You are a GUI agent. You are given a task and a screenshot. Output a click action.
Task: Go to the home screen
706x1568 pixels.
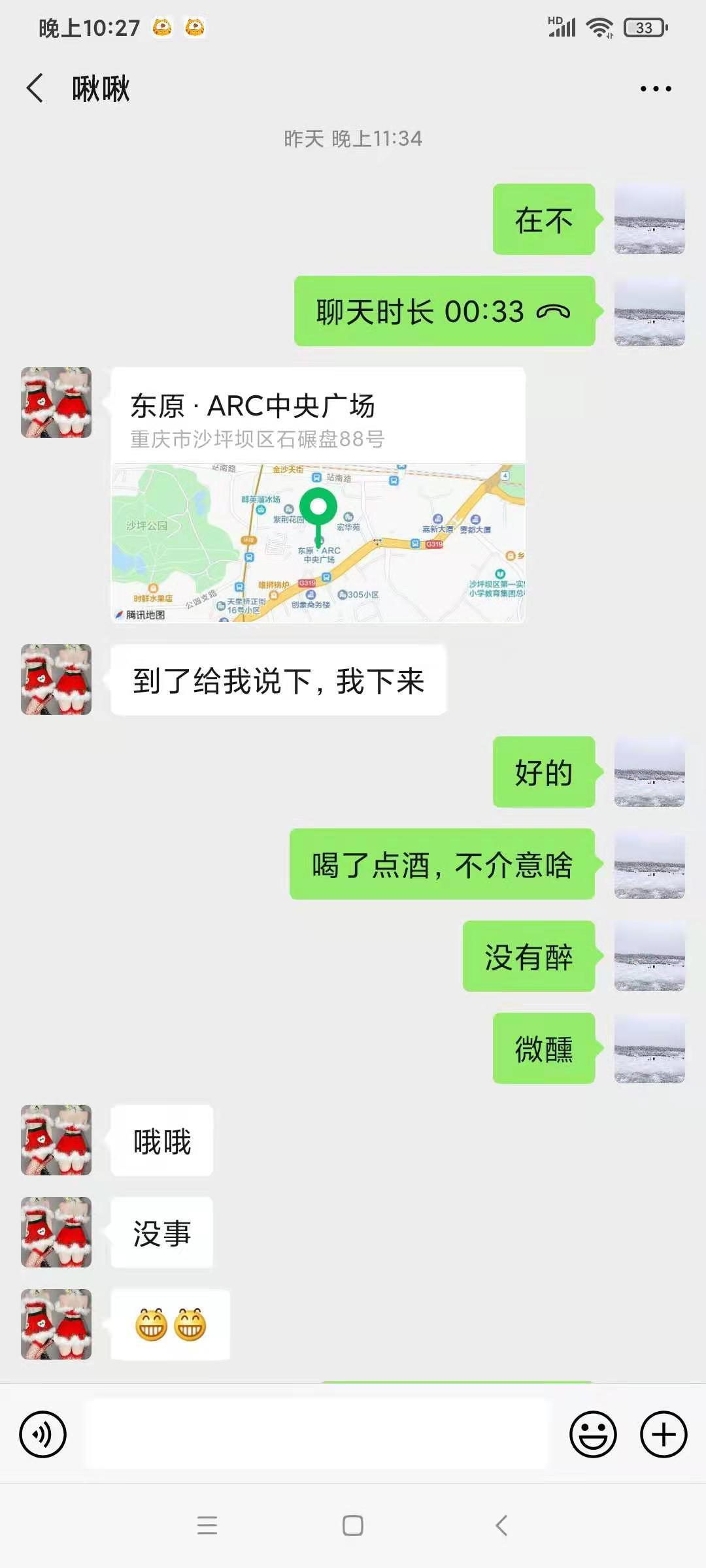353,1526
